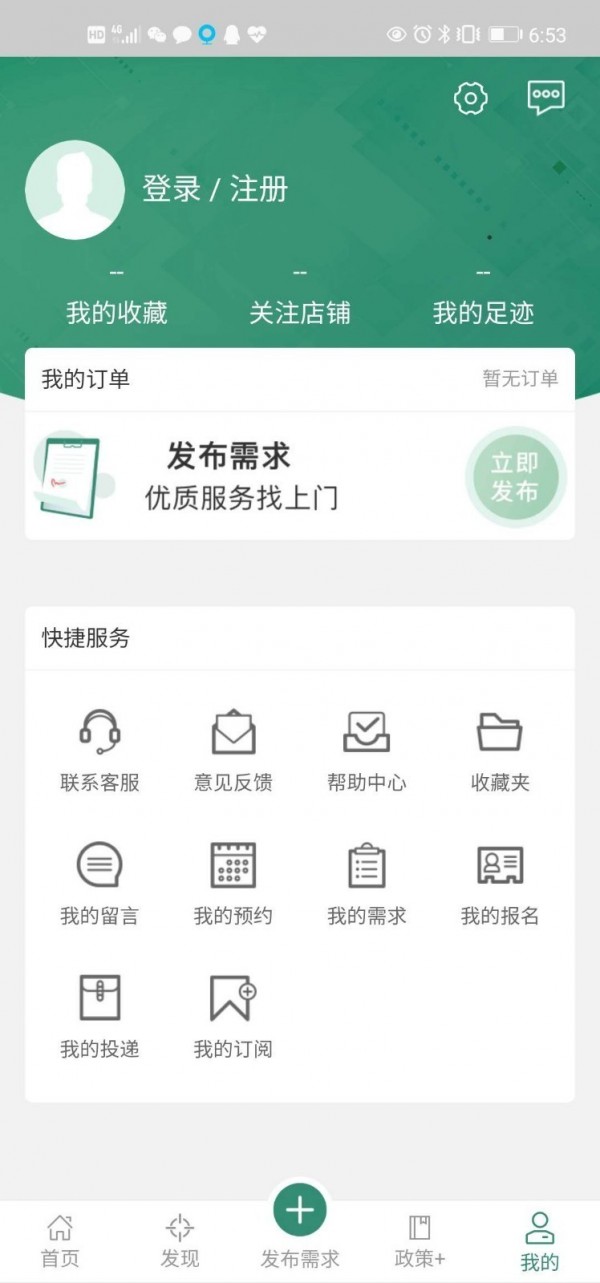Viewport: 600px width, 1283px height.
Task: Tap the 立即发布 button
Action: click(x=515, y=477)
